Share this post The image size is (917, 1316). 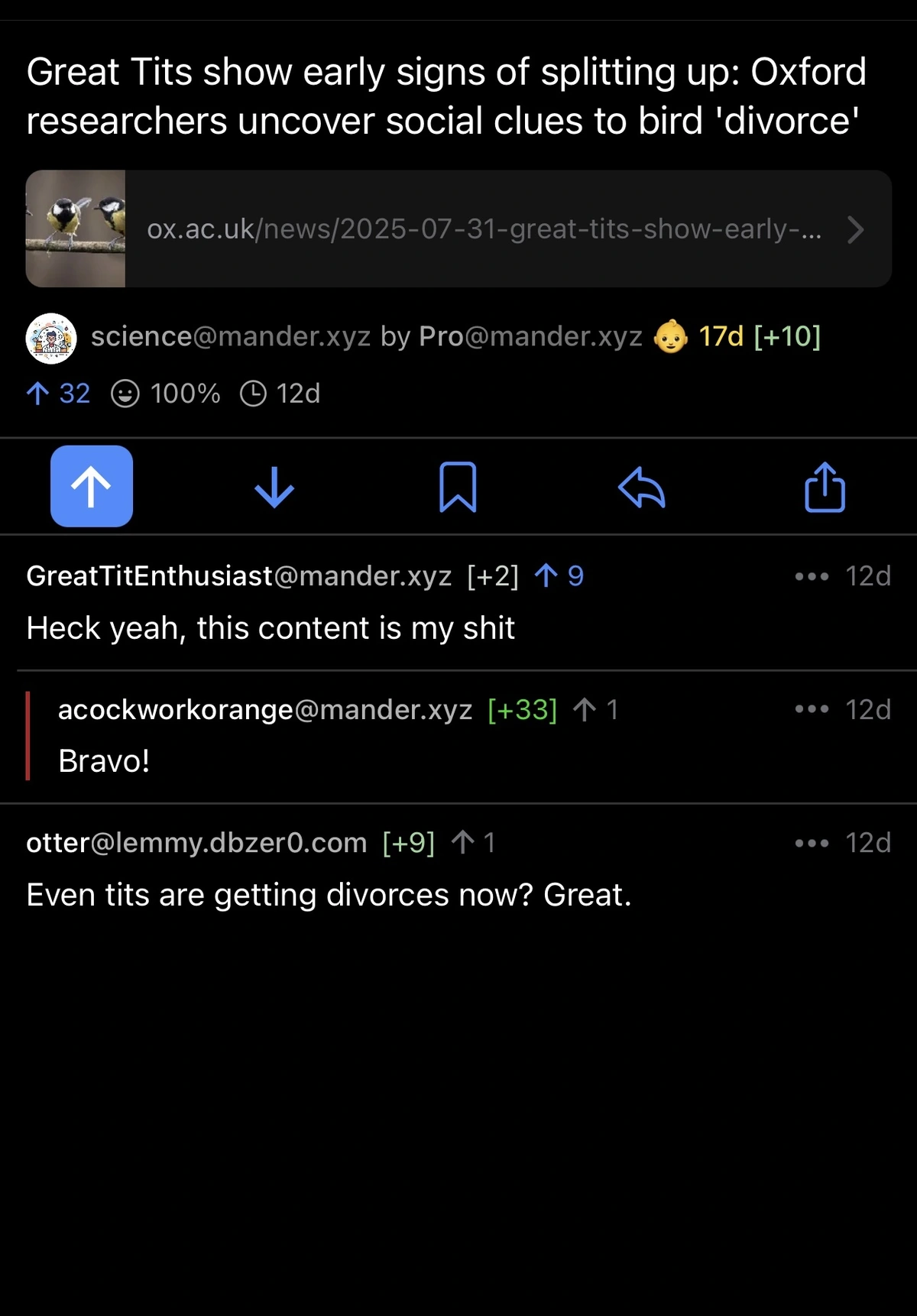[825, 487]
